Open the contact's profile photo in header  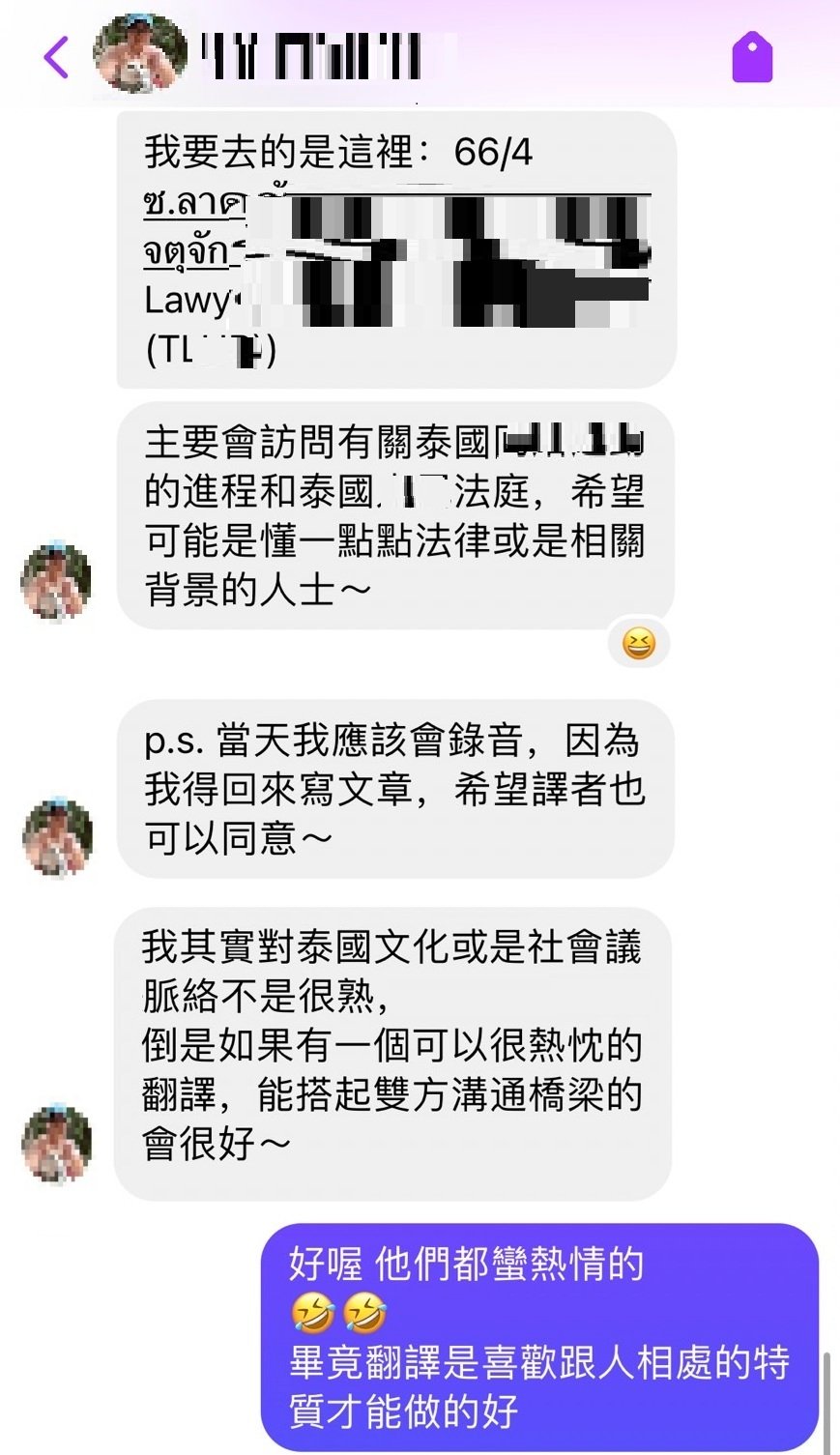[139, 54]
